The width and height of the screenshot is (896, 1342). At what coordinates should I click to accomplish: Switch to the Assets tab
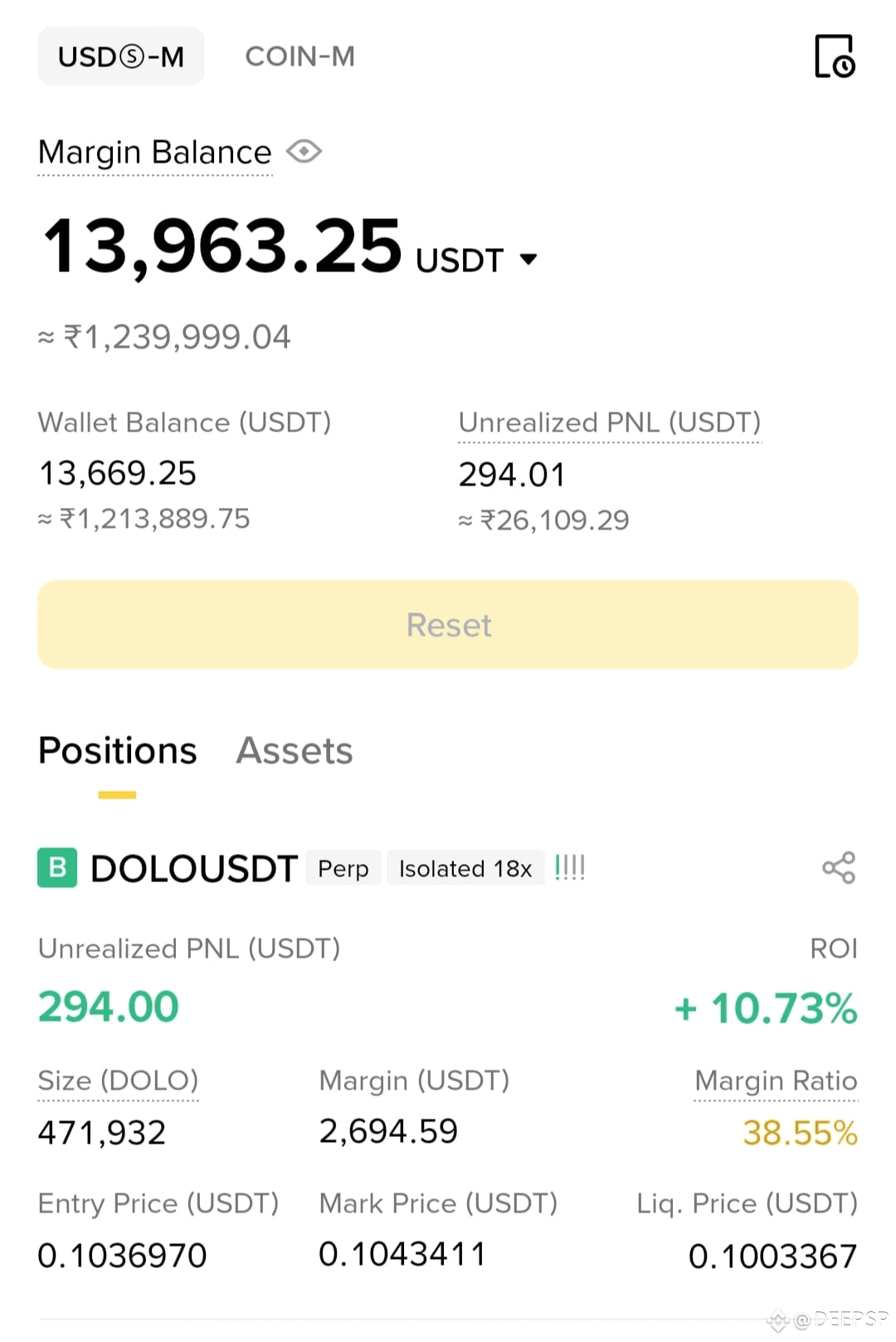click(x=294, y=750)
